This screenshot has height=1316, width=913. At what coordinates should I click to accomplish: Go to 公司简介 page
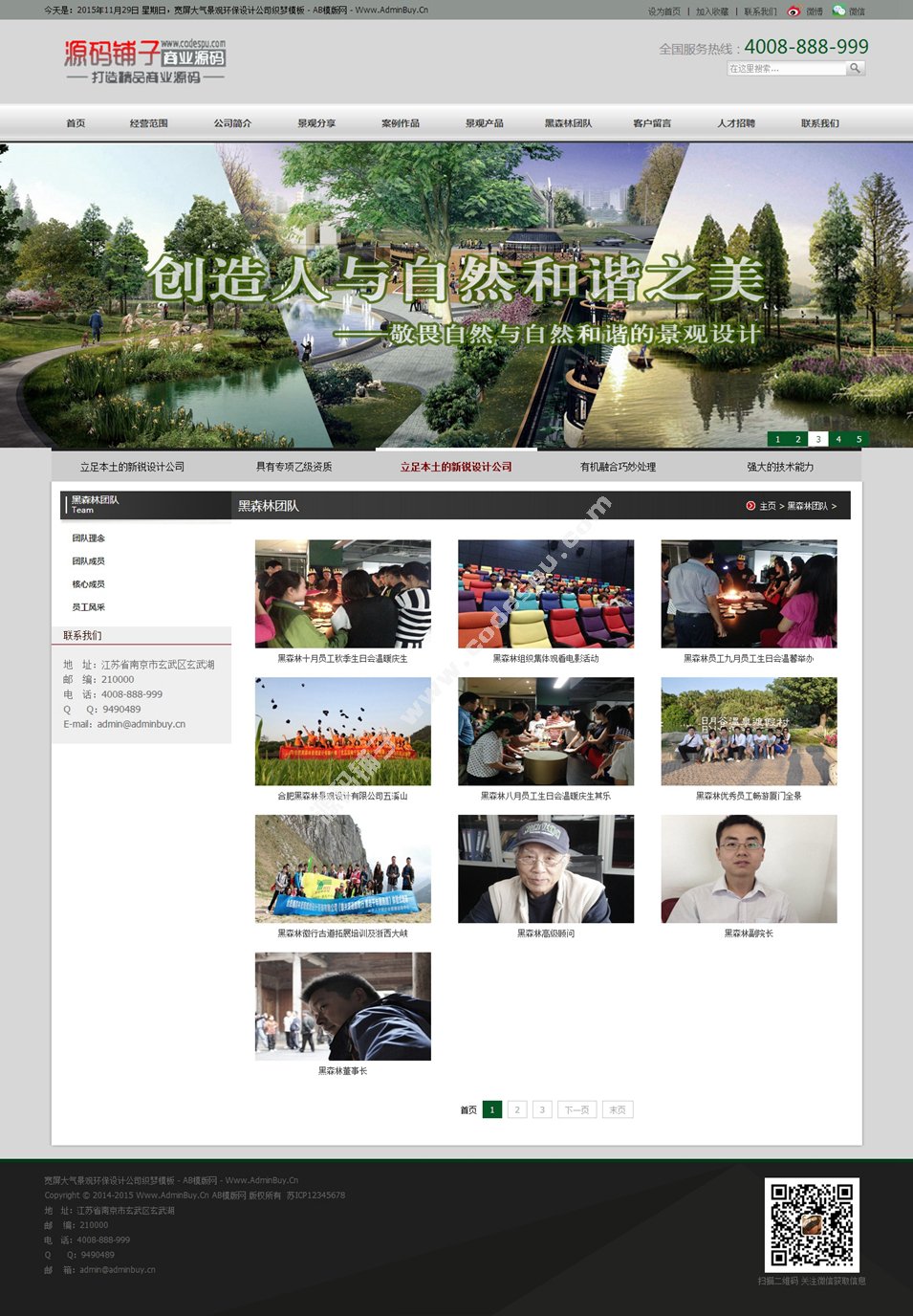coord(232,123)
